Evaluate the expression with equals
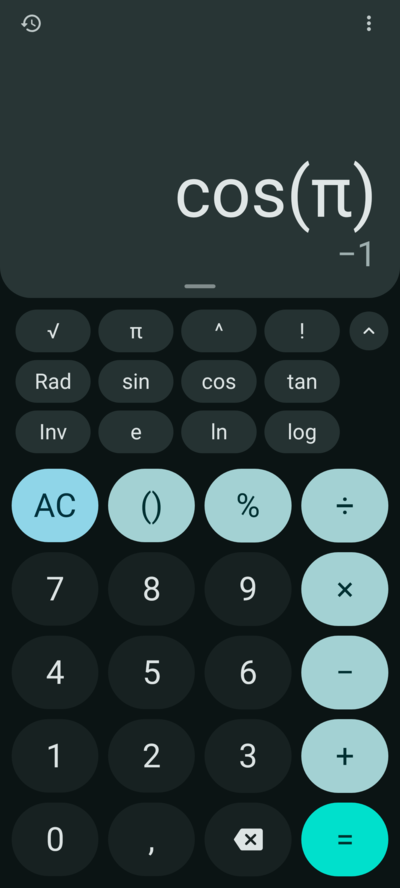The height and width of the screenshot is (888, 400). [x=345, y=839]
